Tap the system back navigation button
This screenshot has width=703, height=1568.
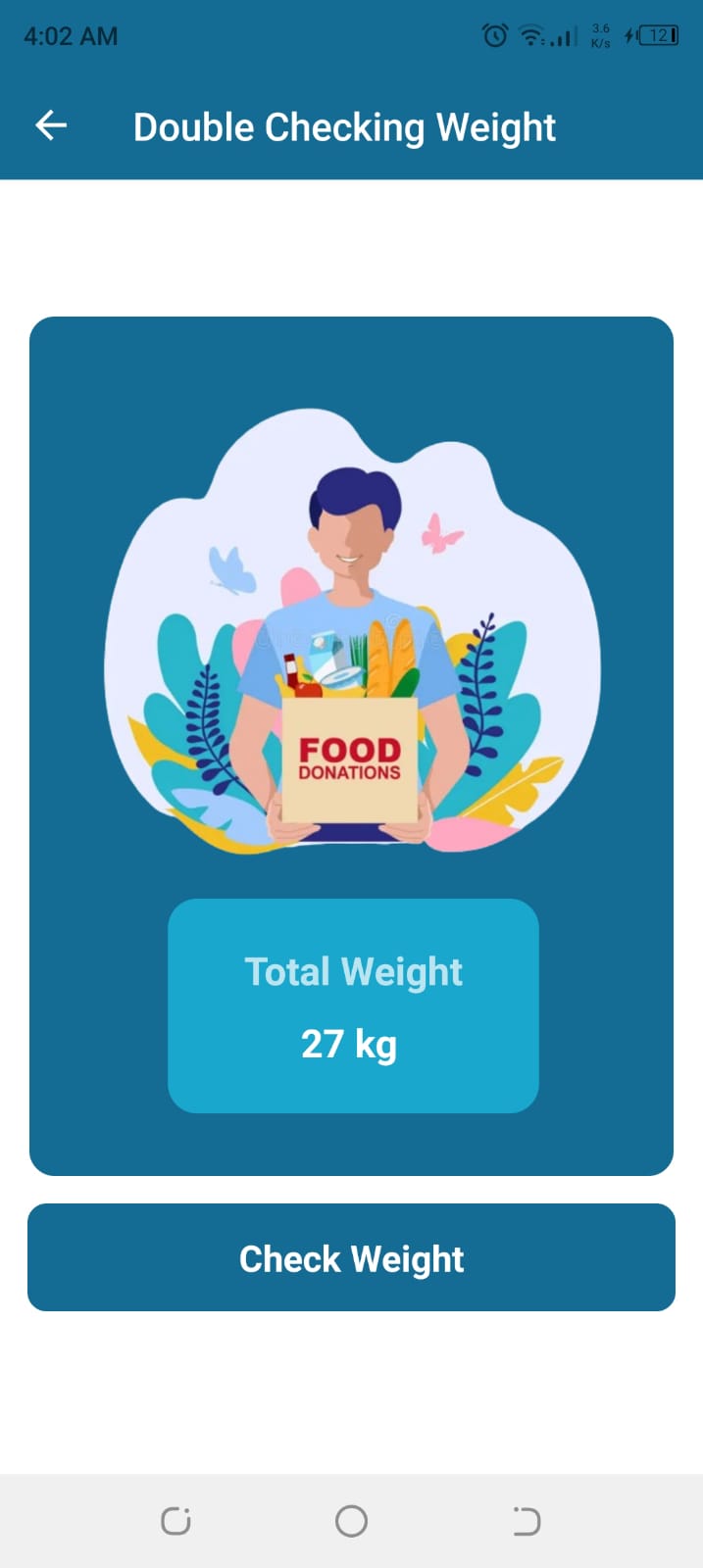click(527, 1521)
